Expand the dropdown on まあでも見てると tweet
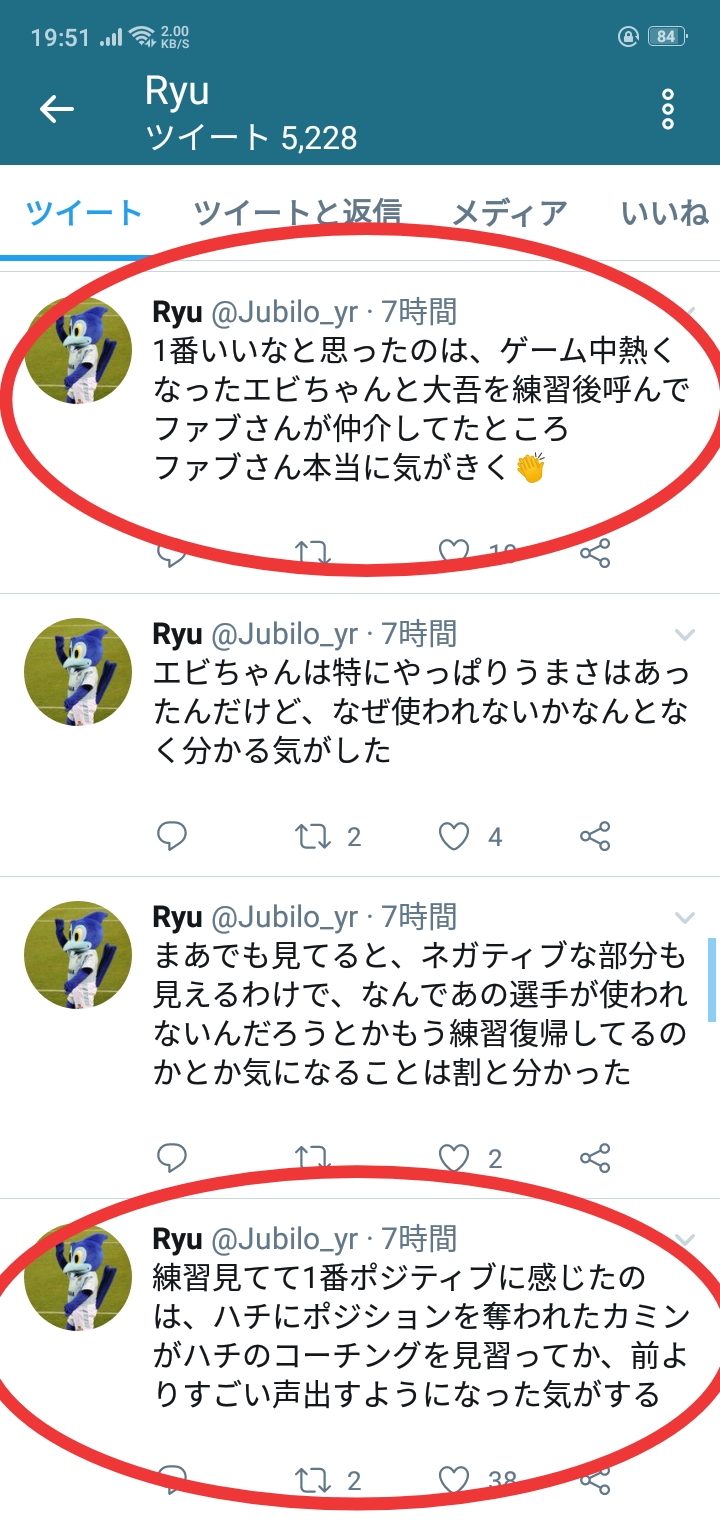 685,918
